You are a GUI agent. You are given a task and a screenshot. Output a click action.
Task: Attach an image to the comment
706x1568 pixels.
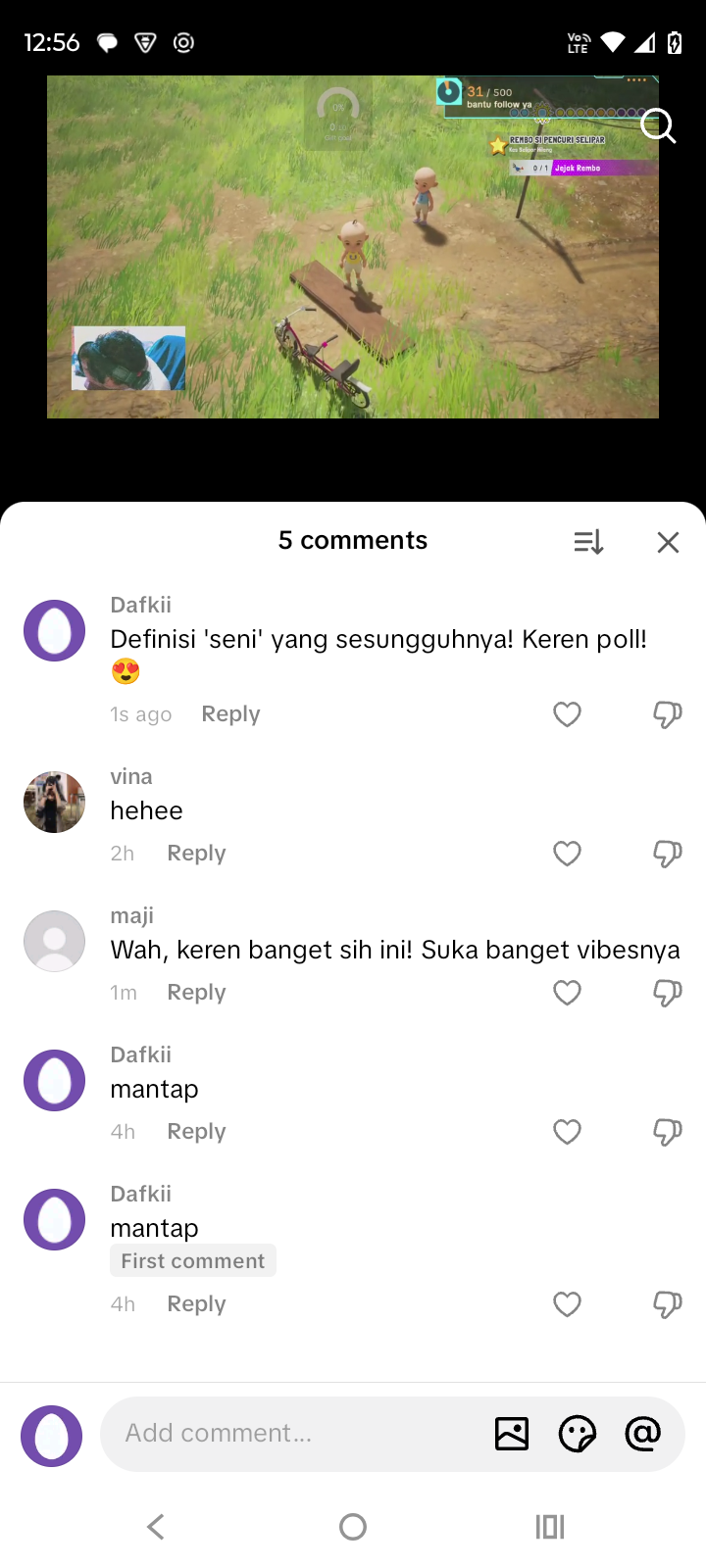pyautogui.click(x=512, y=1434)
